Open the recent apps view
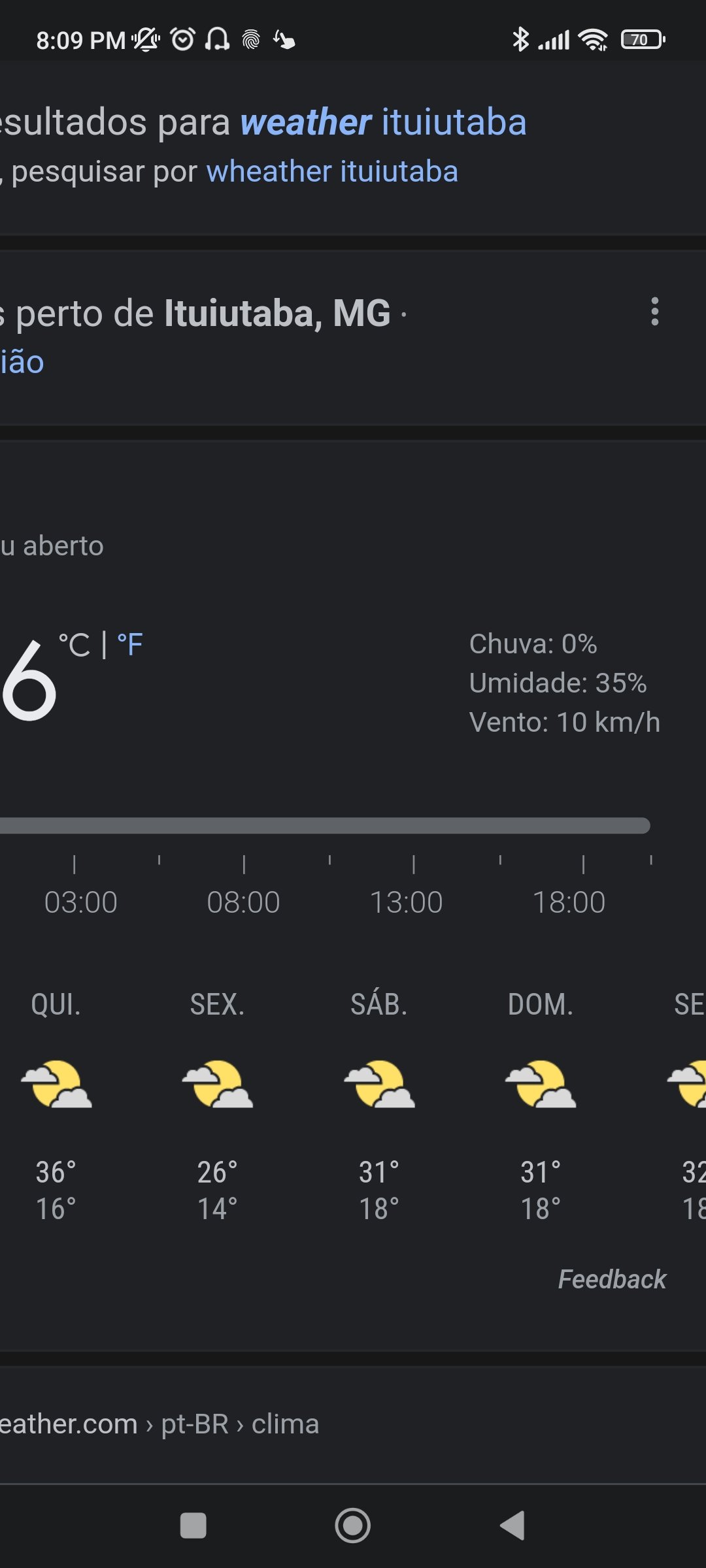 (x=193, y=1526)
